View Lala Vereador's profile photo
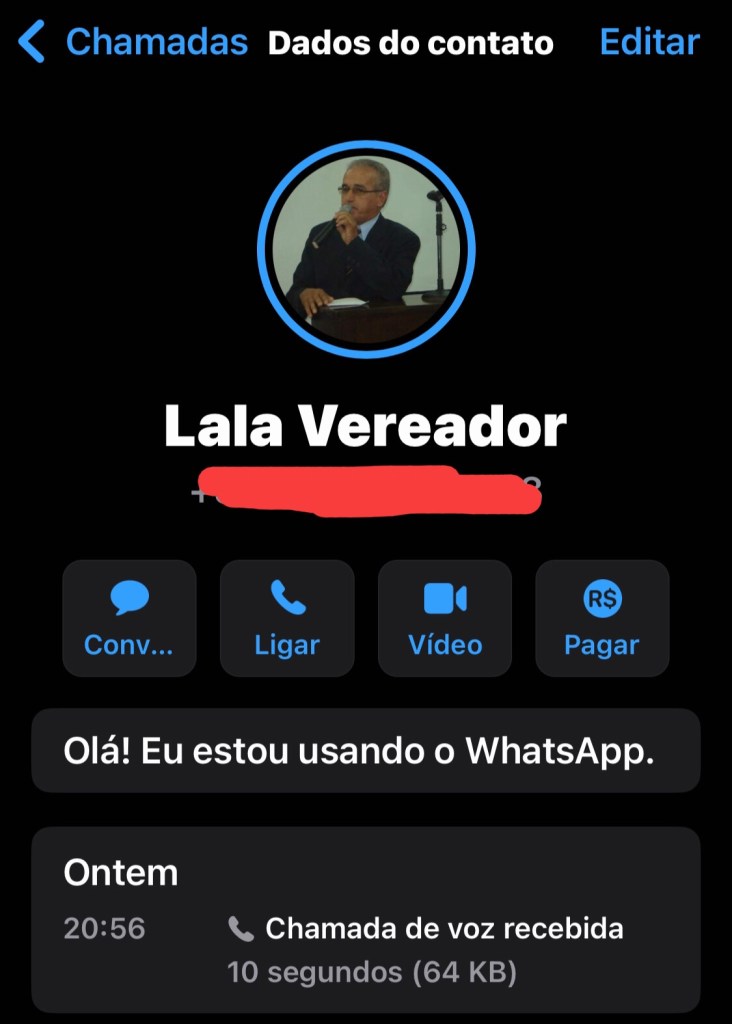Viewport: 732px width, 1024px height. click(x=366, y=249)
